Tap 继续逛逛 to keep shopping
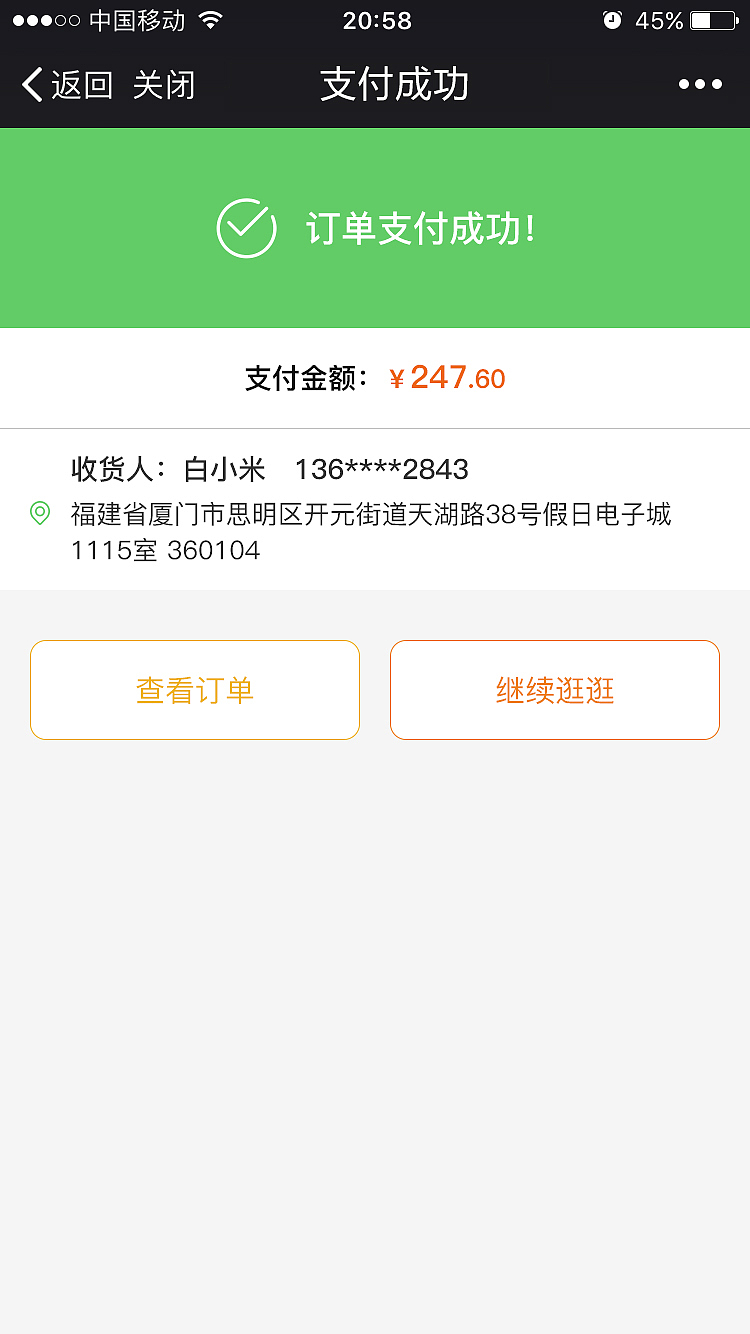Viewport: 750px width, 1334px height. coord(554,689)
